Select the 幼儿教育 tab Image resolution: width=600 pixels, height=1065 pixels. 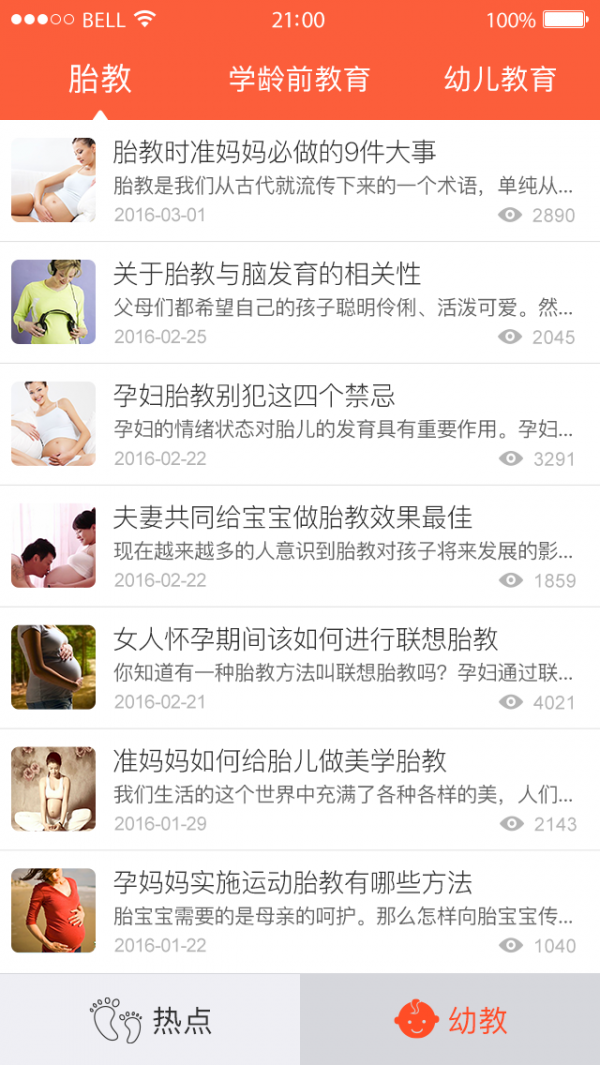point(500,80)
